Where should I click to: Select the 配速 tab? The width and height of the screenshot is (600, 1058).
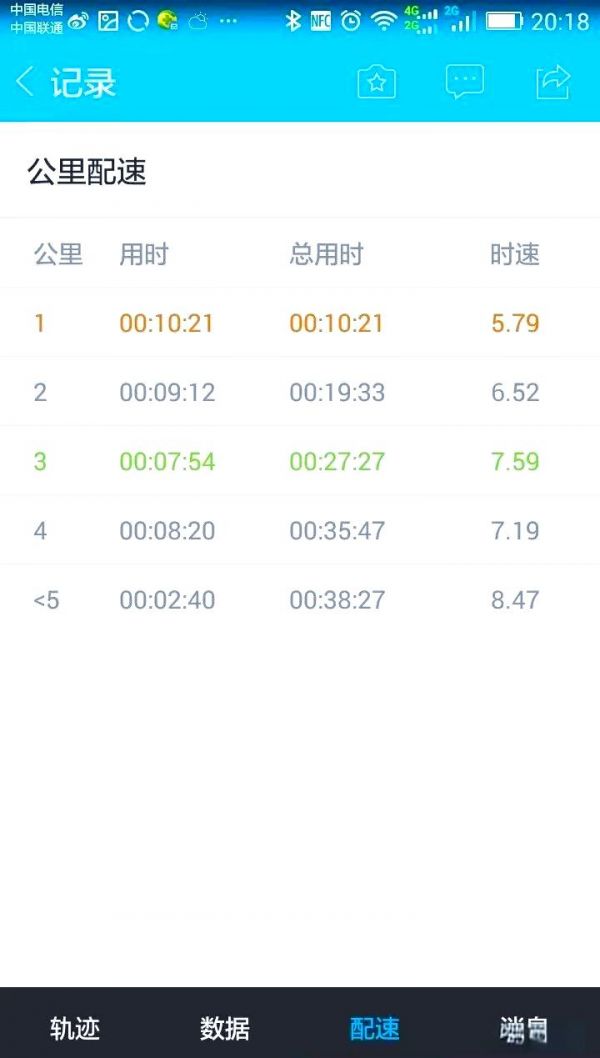375,1027
